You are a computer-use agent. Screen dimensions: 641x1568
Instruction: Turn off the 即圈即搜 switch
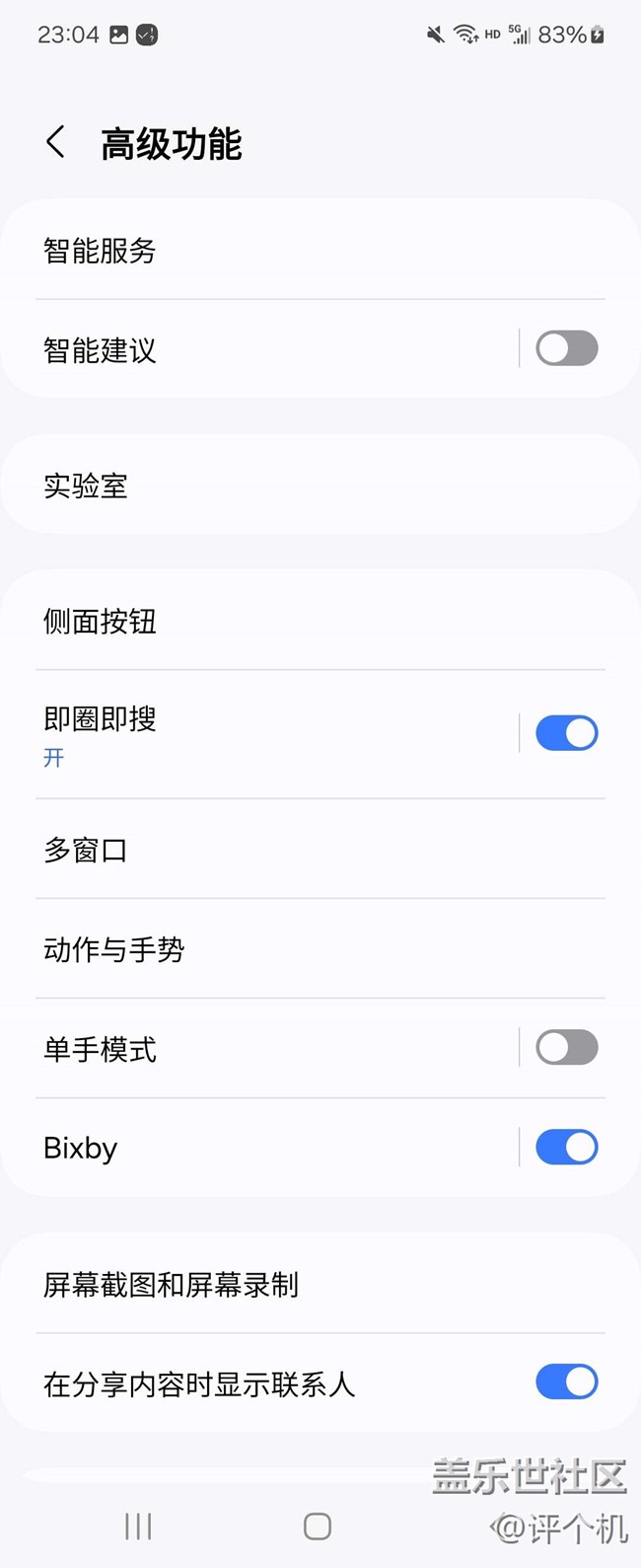tap(566, 733)
